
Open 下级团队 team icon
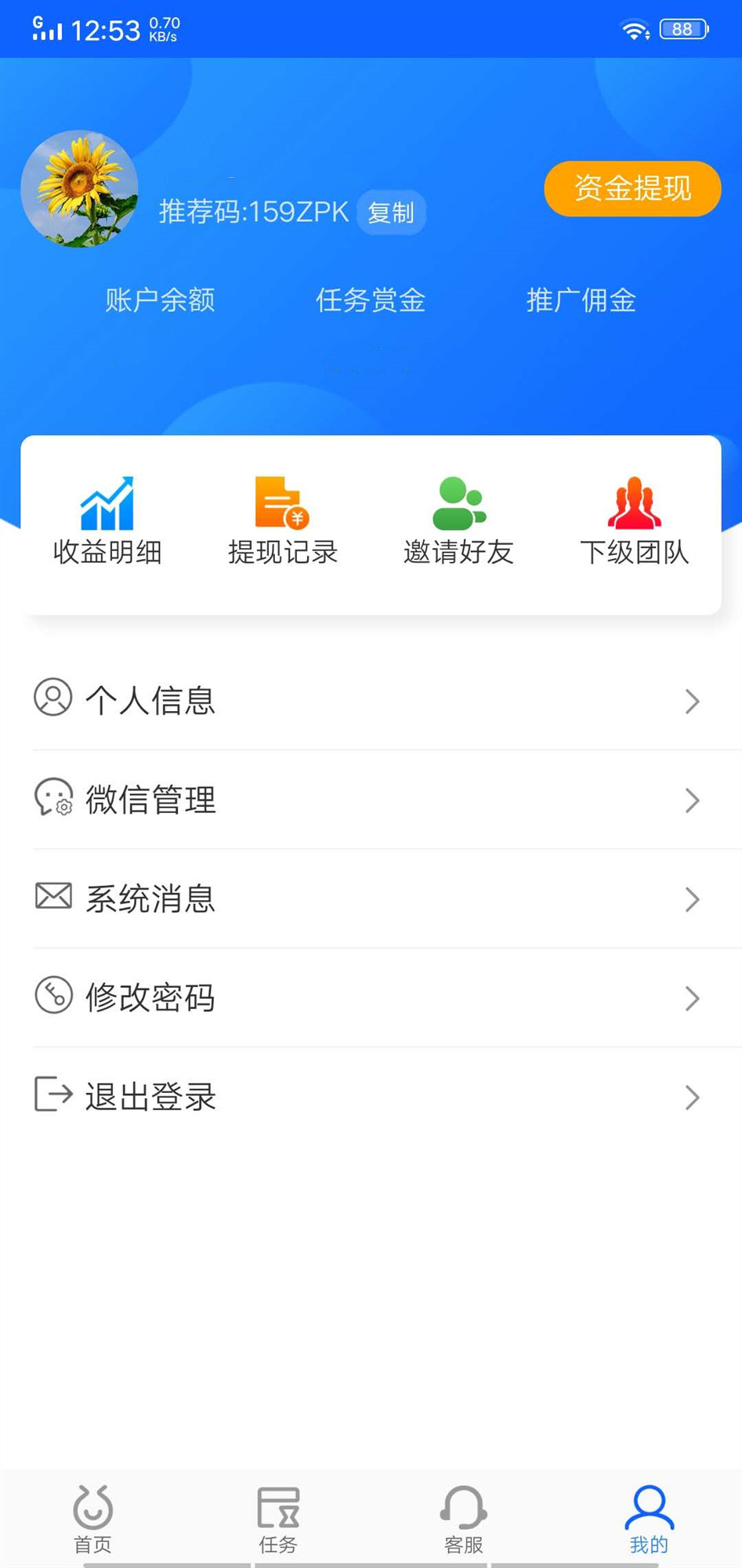tap(635, 502)
